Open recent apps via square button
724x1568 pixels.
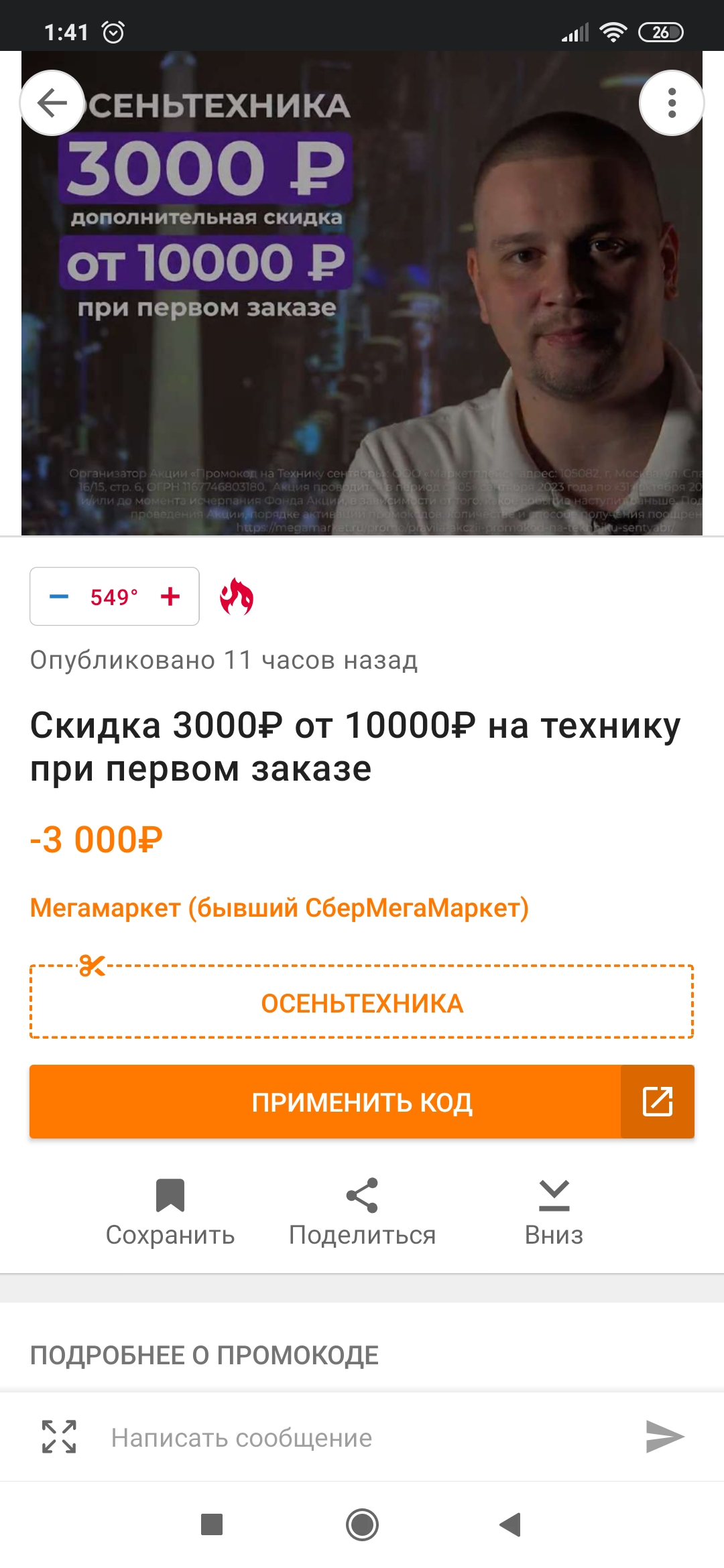(x=212, y=1524)
